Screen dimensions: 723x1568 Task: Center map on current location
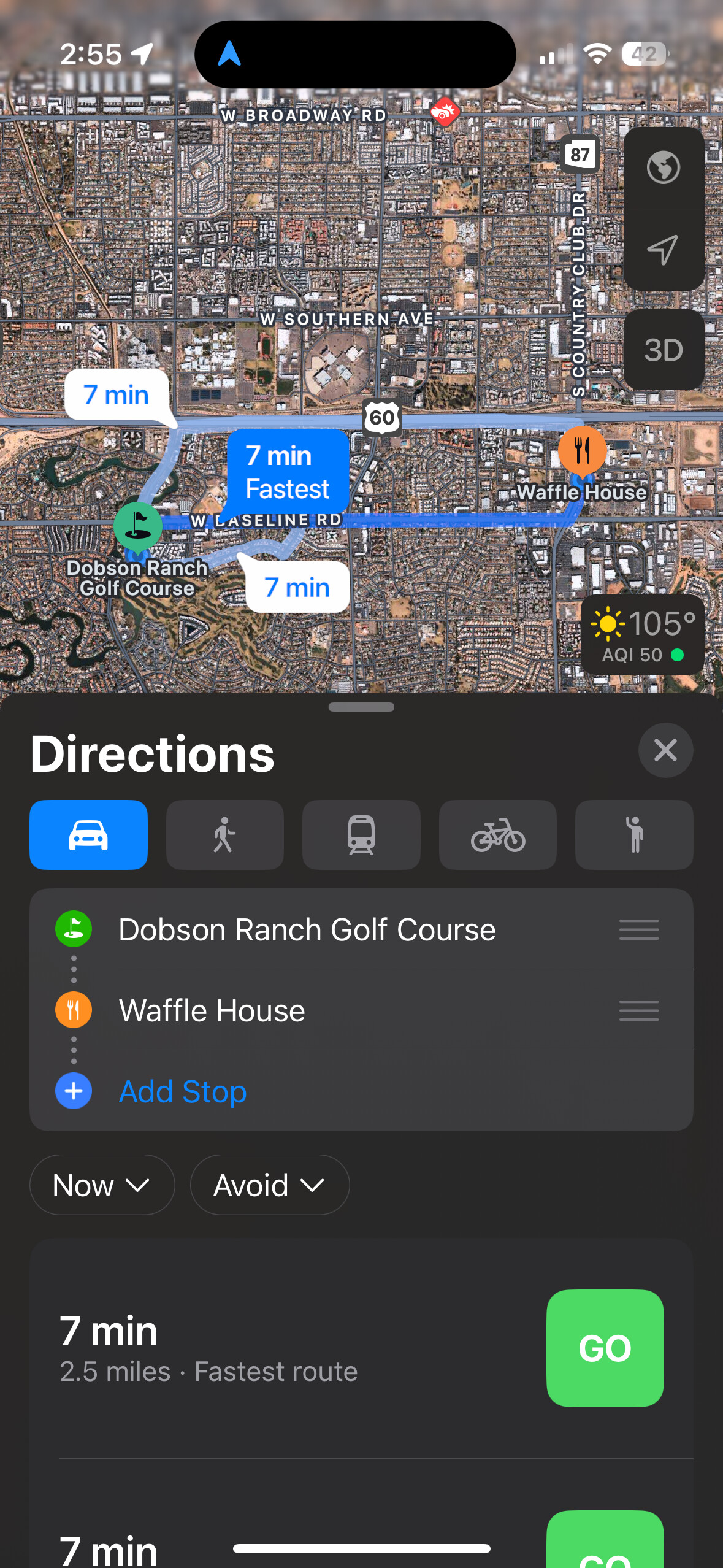point(664,250)
